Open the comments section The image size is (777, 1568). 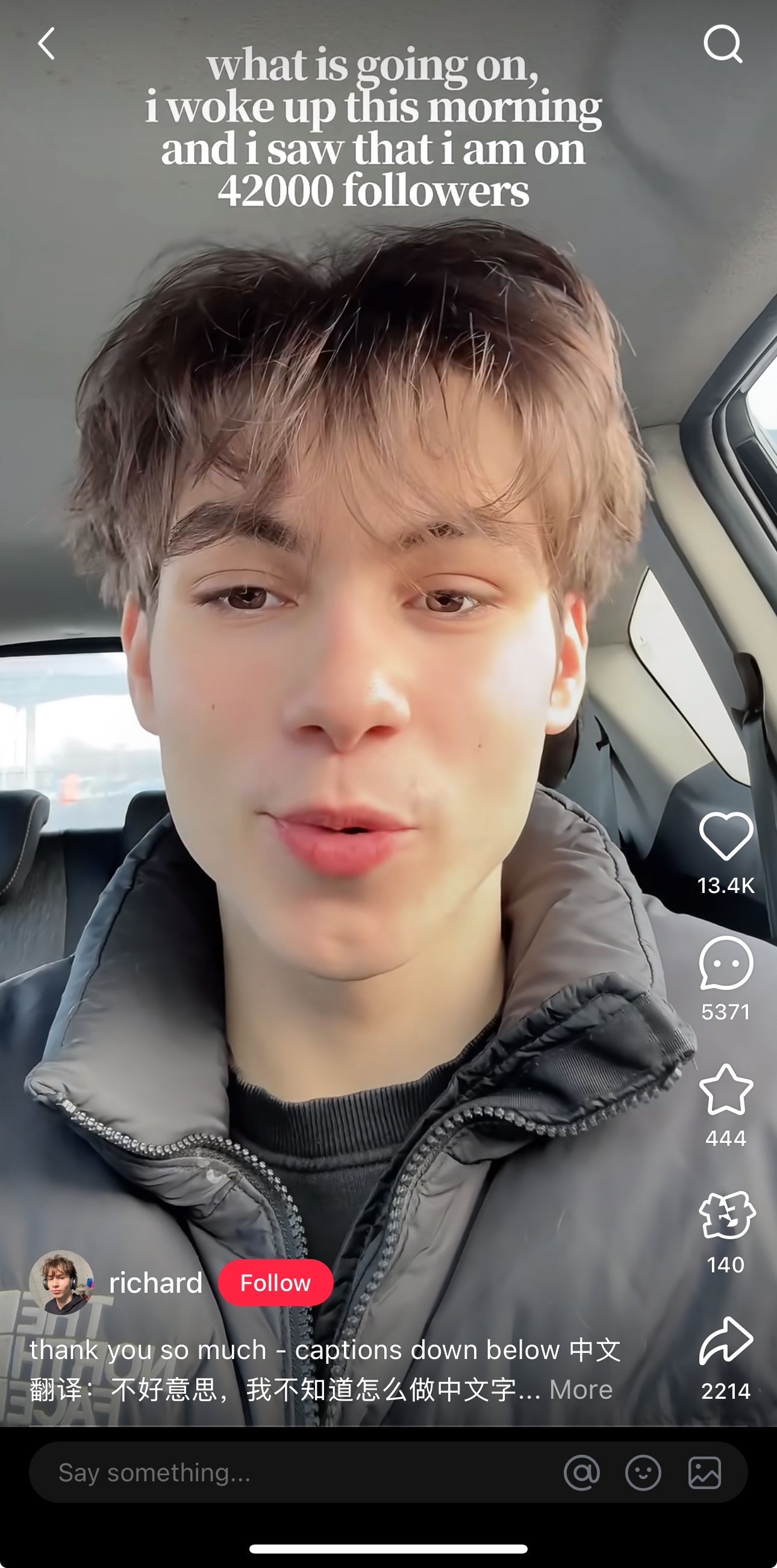click(726, 963)
